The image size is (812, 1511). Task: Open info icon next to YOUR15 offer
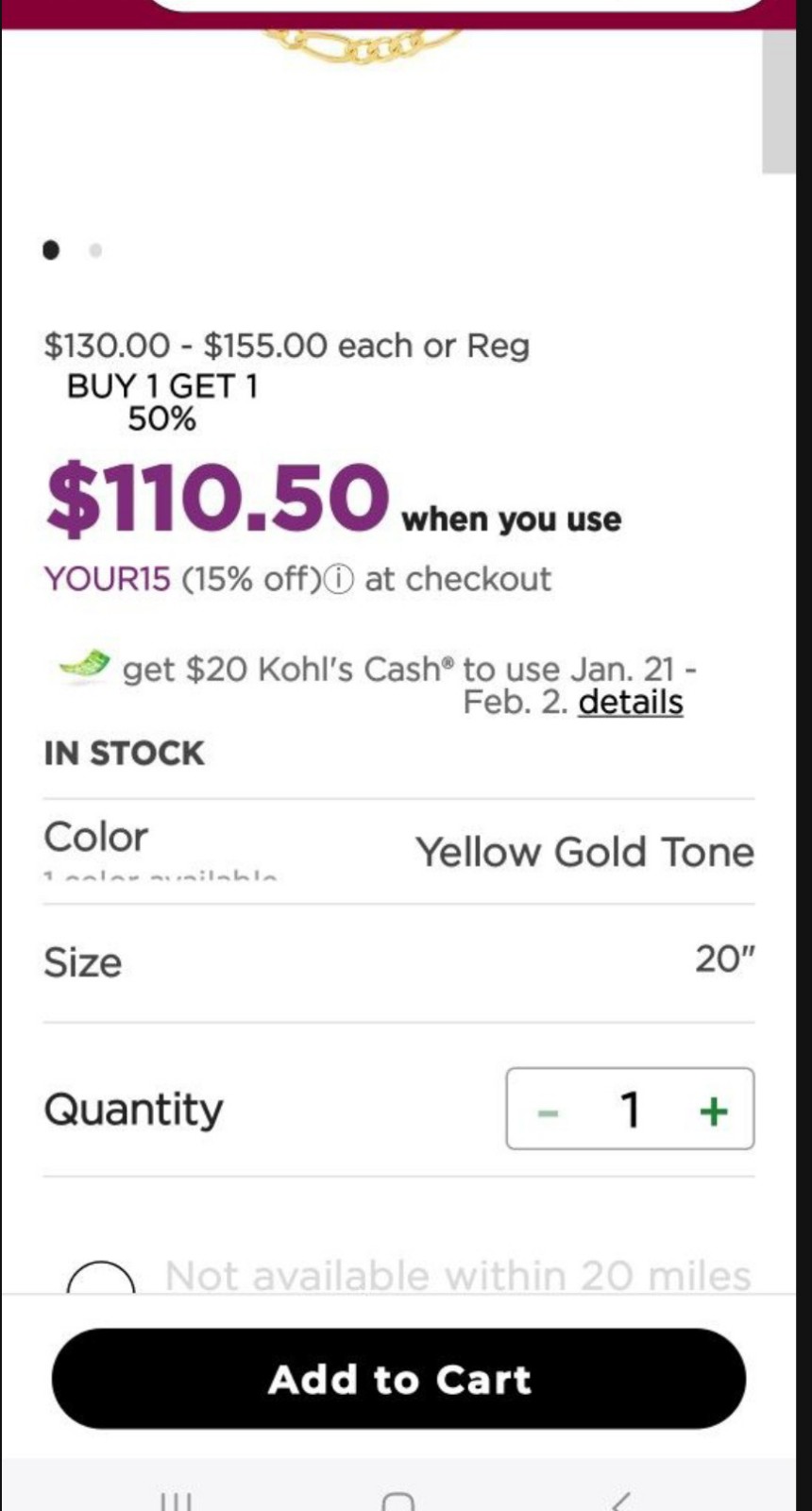pyautogui.click(x=339, y=579)
